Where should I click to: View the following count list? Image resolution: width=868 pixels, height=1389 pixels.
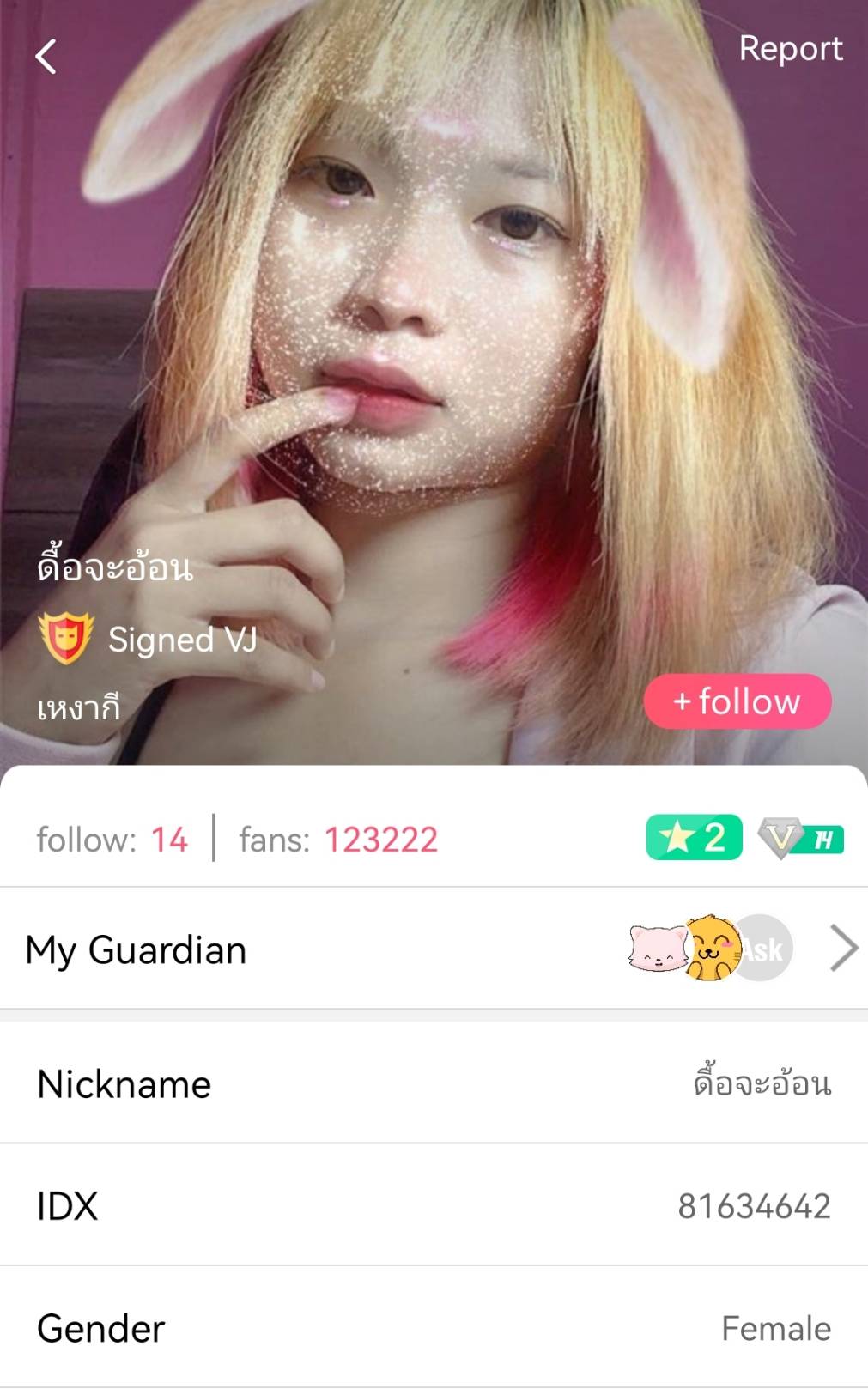coord(112,840)
